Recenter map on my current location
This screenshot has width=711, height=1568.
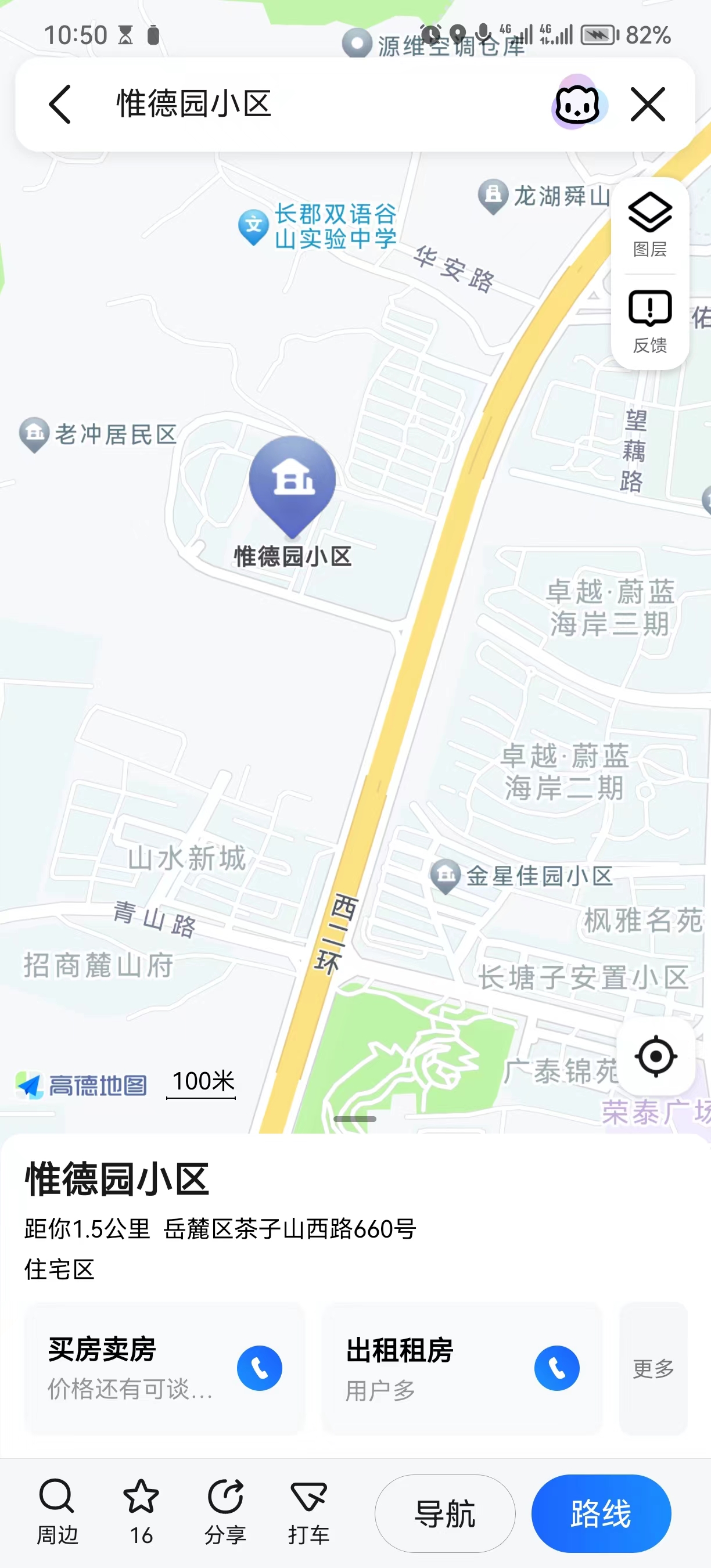(656, 1056)
